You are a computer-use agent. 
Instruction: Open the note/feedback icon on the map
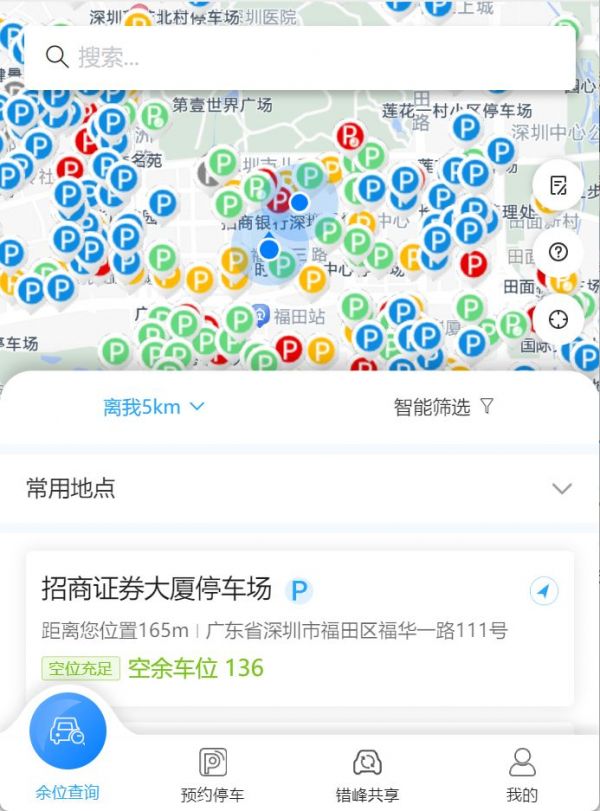coord(558,185)
